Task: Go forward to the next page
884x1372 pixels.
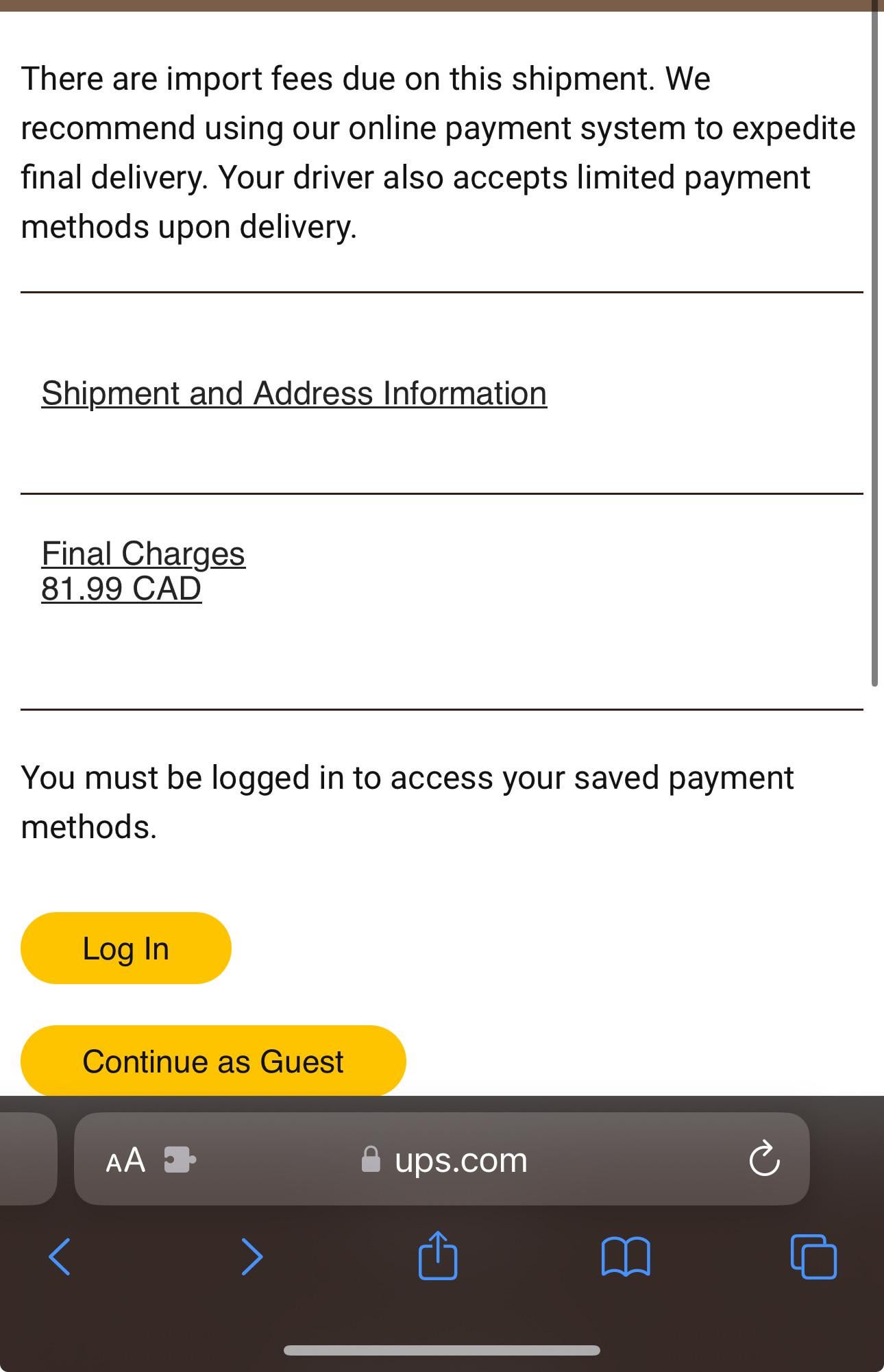Action: pyautogui.click(x=252, y=1257)
